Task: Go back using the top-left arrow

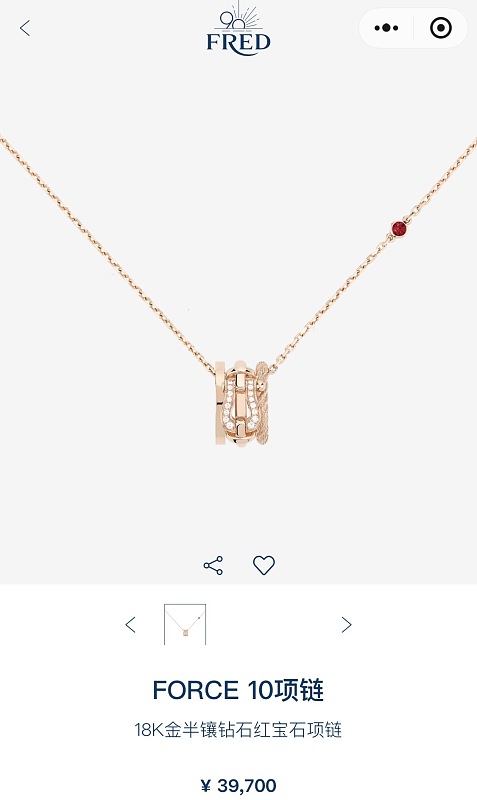Action: [25, 28]
